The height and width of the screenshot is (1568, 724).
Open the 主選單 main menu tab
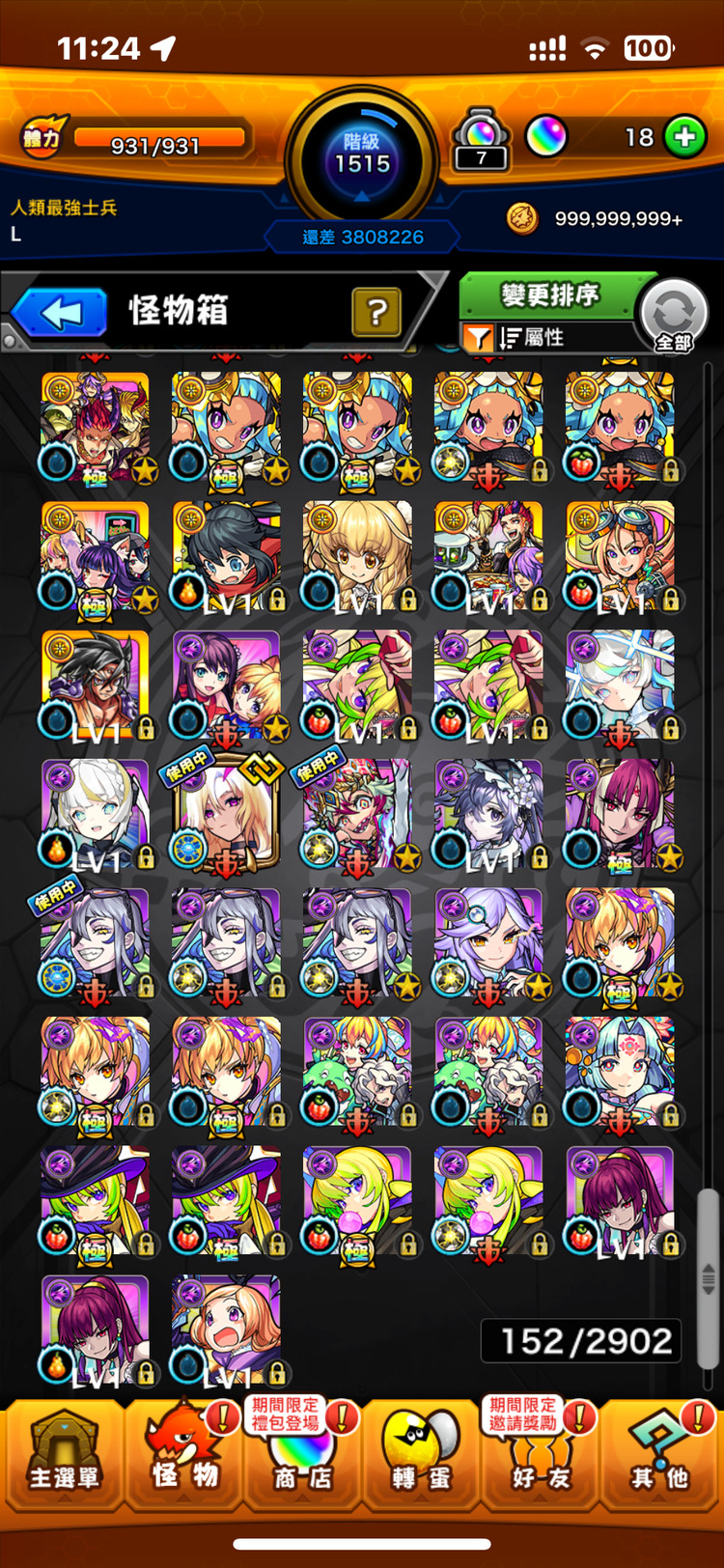tap(64, 1455)
